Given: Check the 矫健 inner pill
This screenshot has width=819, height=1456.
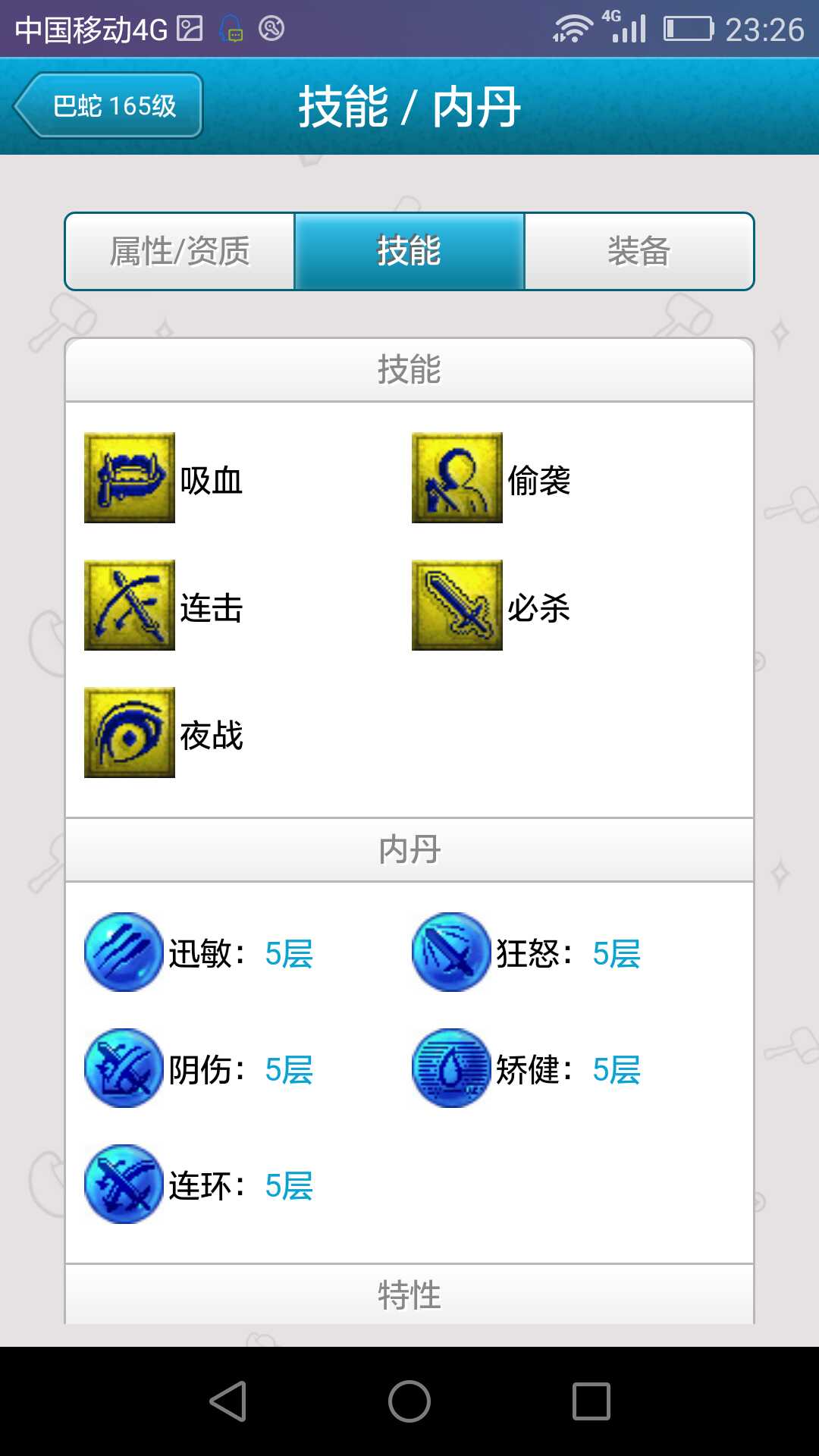Looking at the screenshot, I should (451, 1068).
